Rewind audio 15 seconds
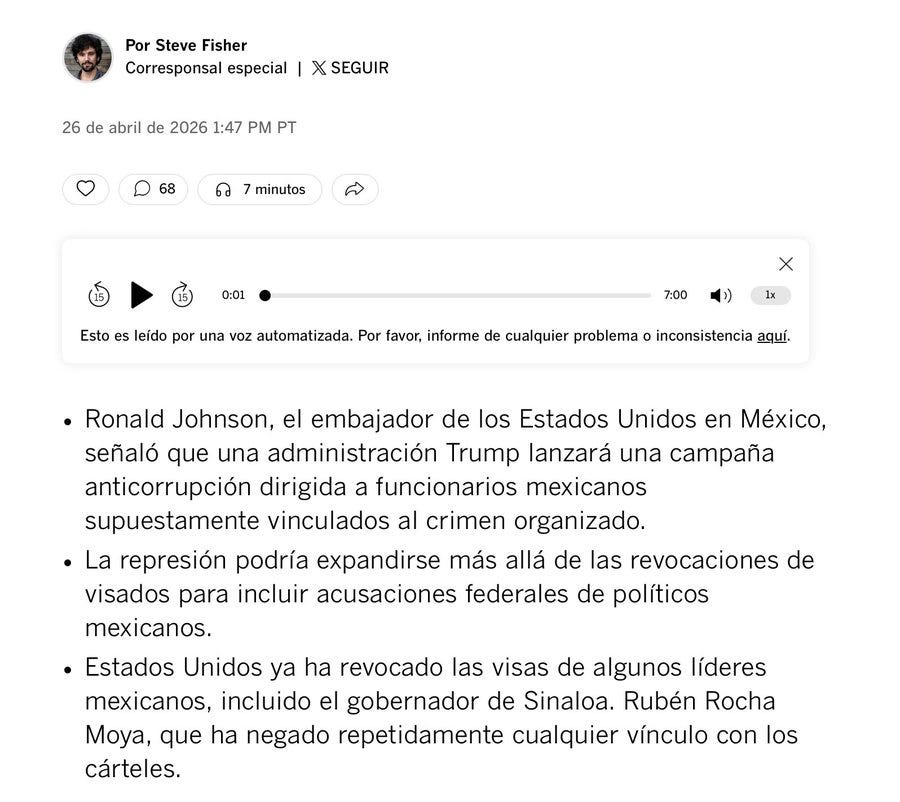Viewport: 900px width, 802px height. click(x=99, y=295)
